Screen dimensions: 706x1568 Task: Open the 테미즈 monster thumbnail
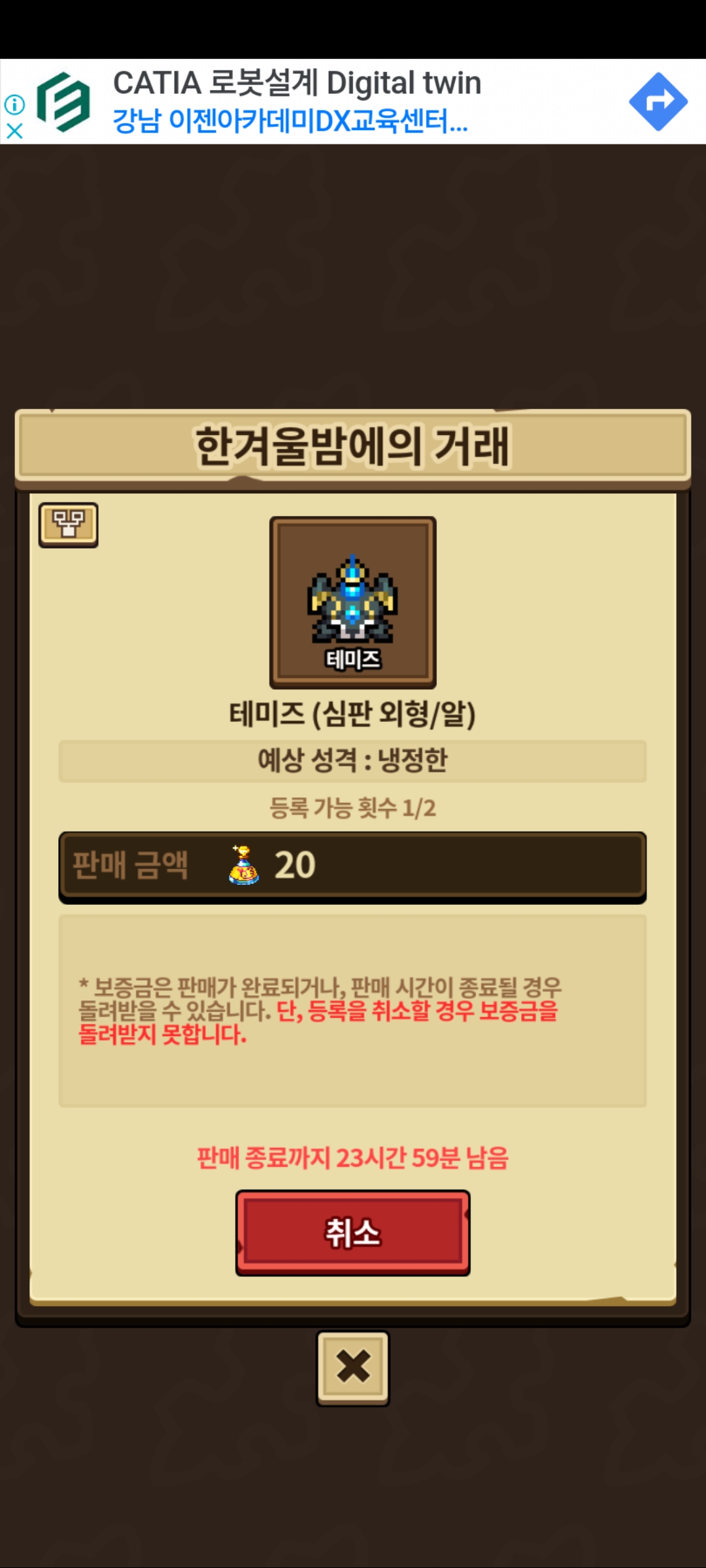coord(352,602)
